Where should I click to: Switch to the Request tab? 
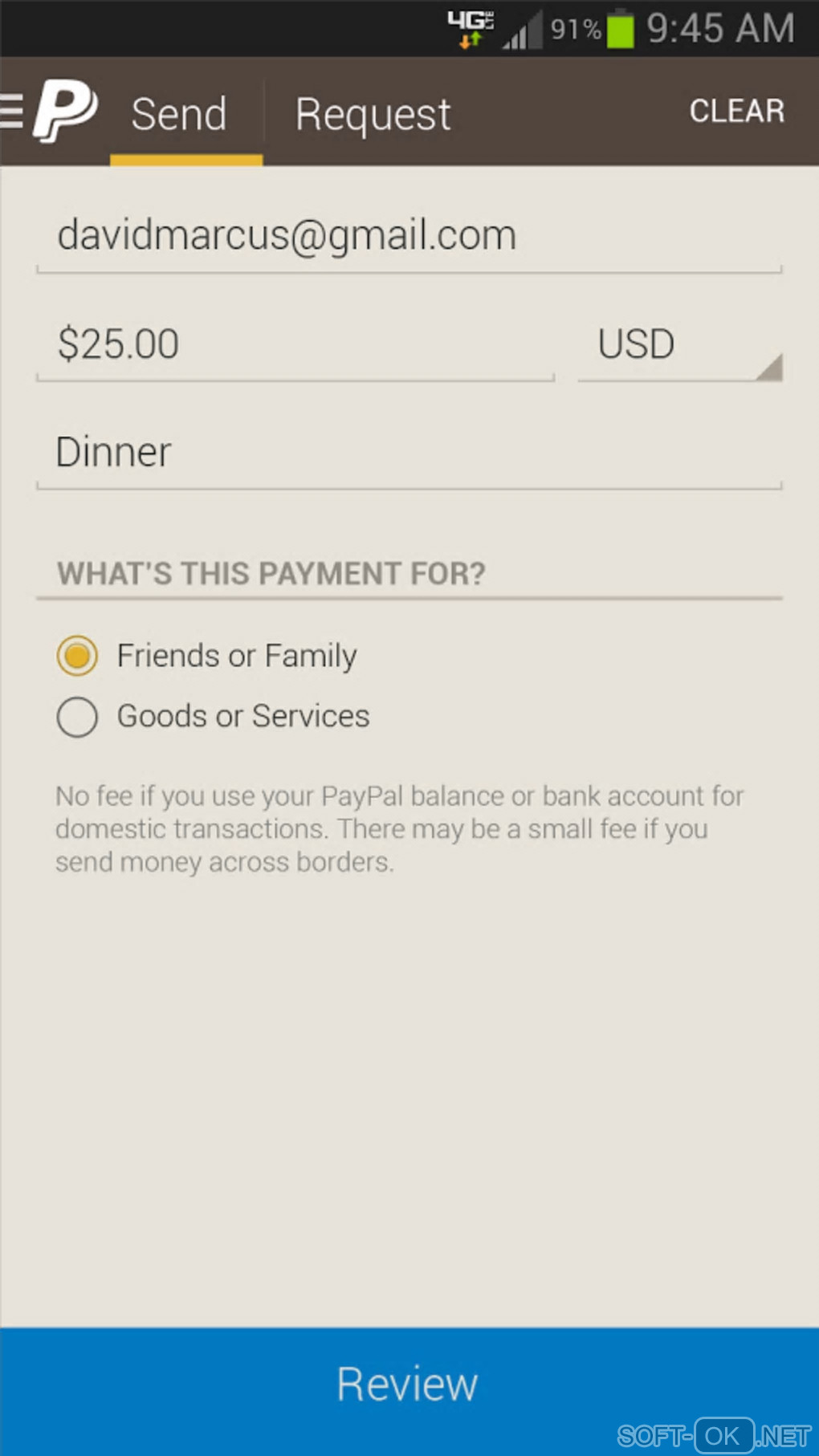[x=373, y=113]
